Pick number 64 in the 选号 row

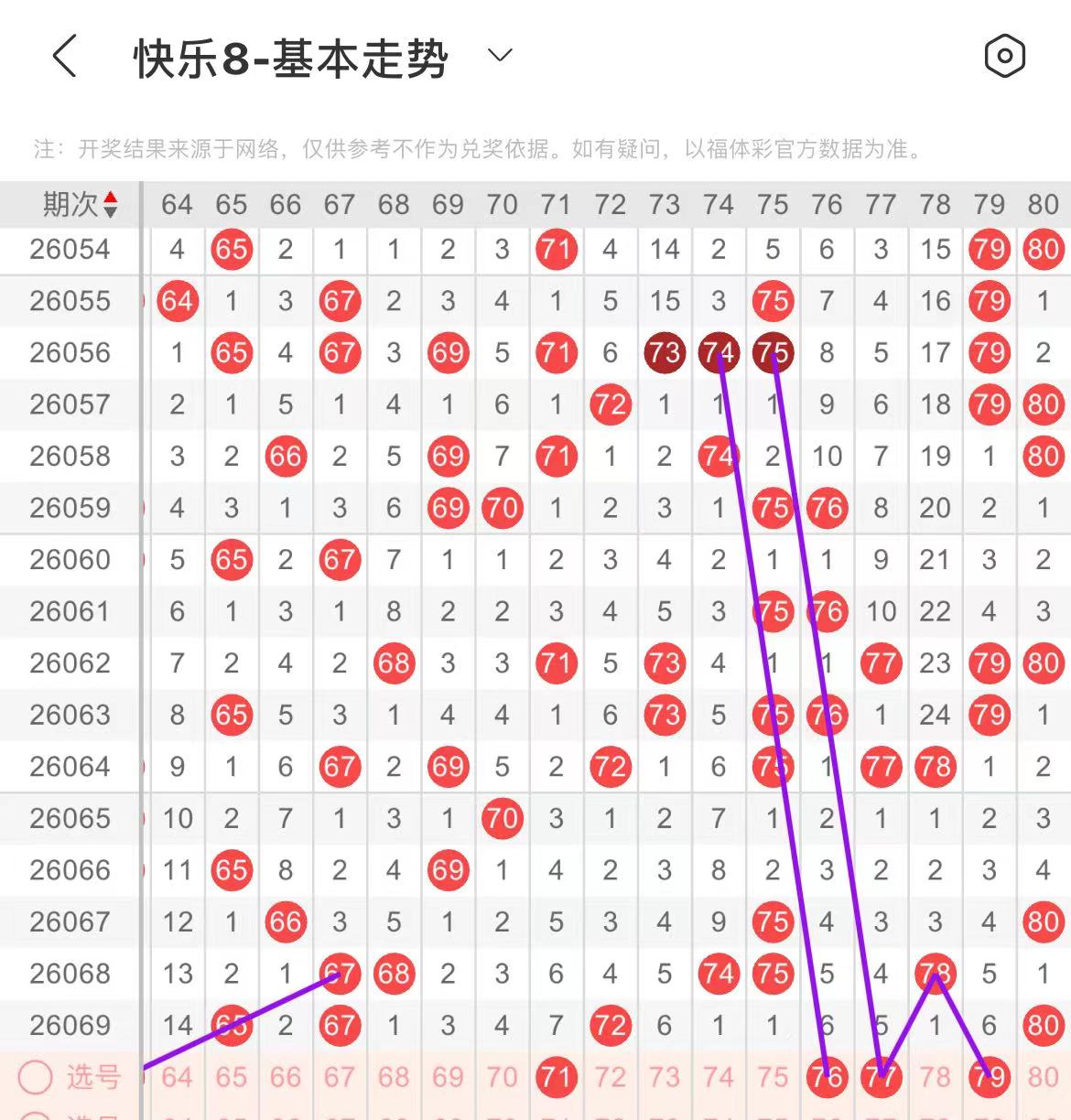point(177,1078)
